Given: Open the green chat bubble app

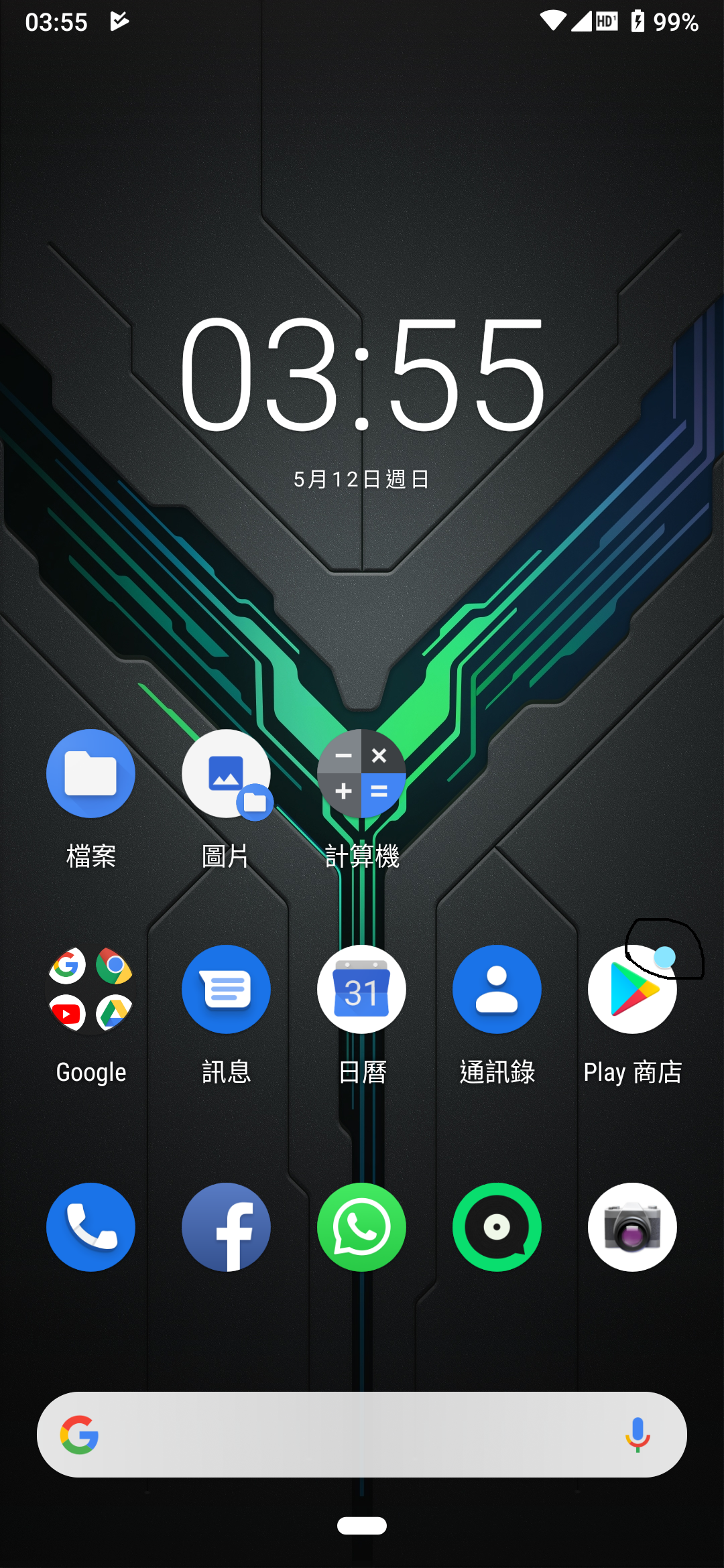Looking at the screenshot, I should point(497,1227).
